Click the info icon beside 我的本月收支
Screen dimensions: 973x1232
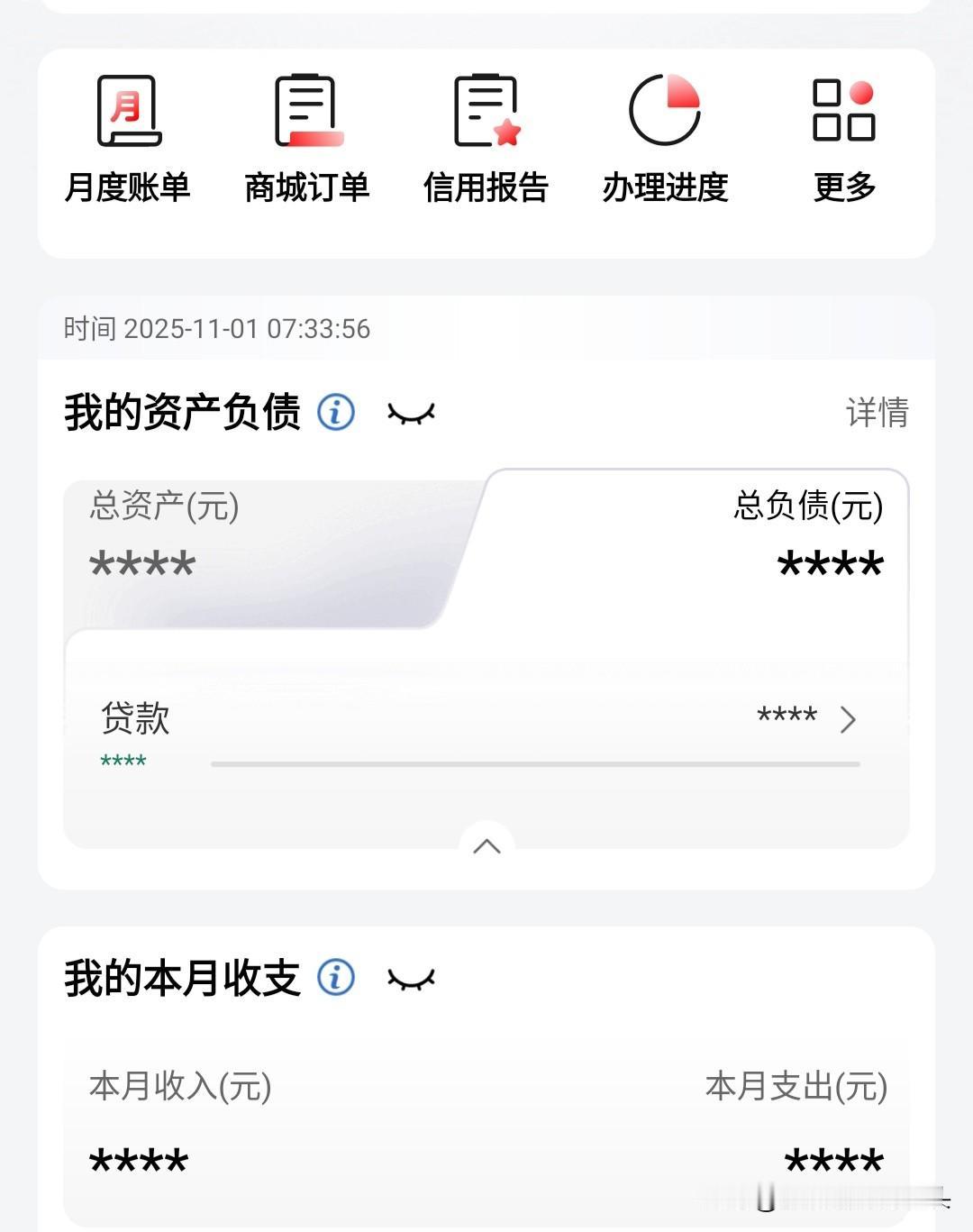(336, 977)
